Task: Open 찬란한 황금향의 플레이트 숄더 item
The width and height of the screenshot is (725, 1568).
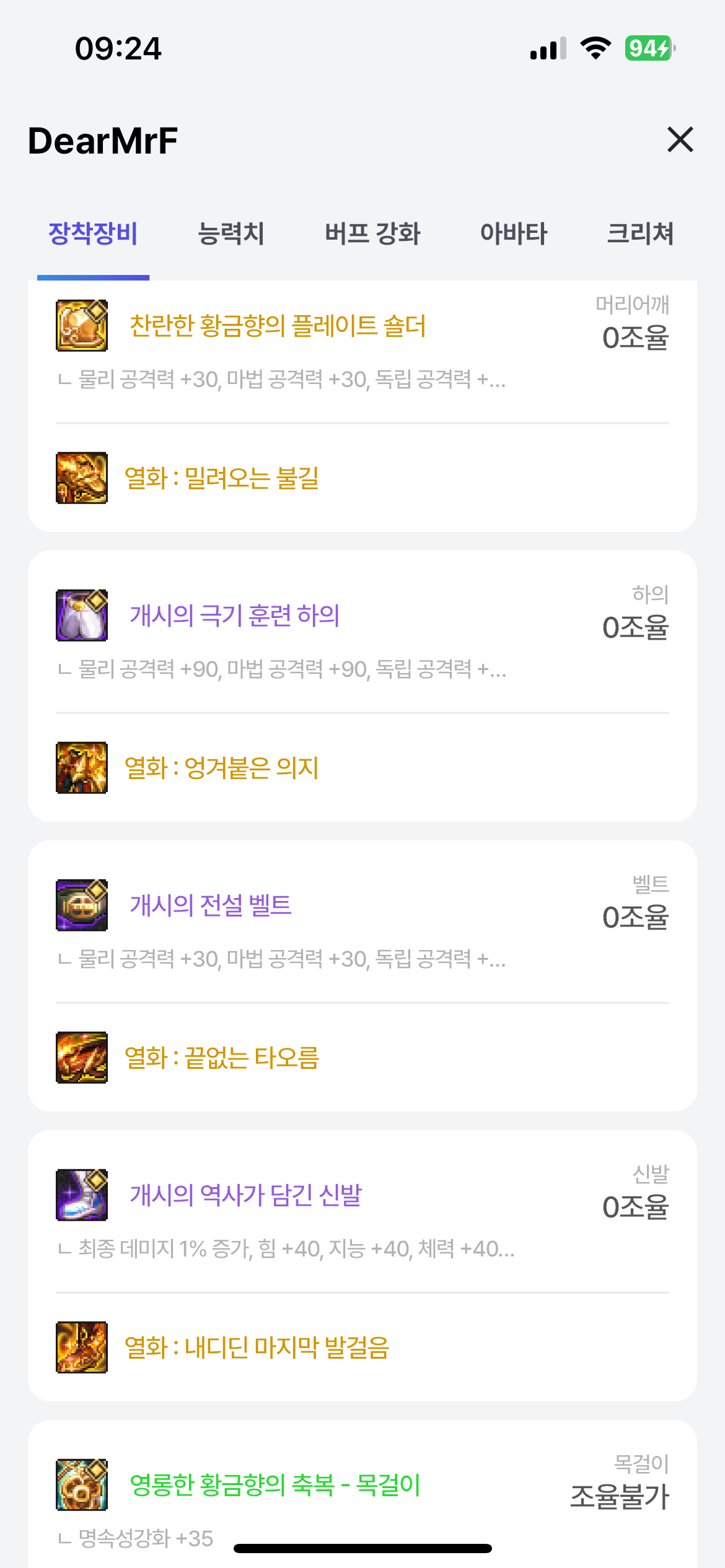Action: tap(278, 326)
